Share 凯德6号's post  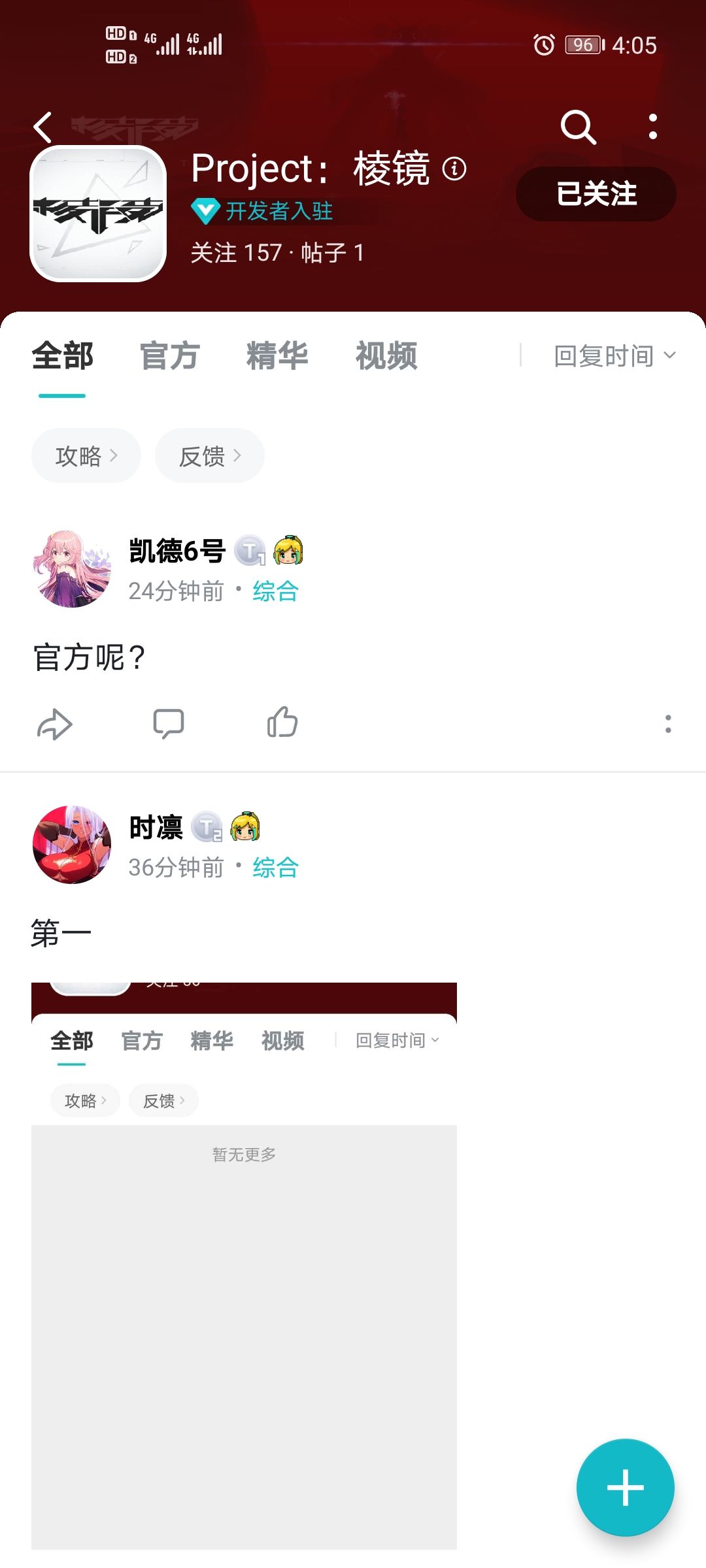point(55,724)
